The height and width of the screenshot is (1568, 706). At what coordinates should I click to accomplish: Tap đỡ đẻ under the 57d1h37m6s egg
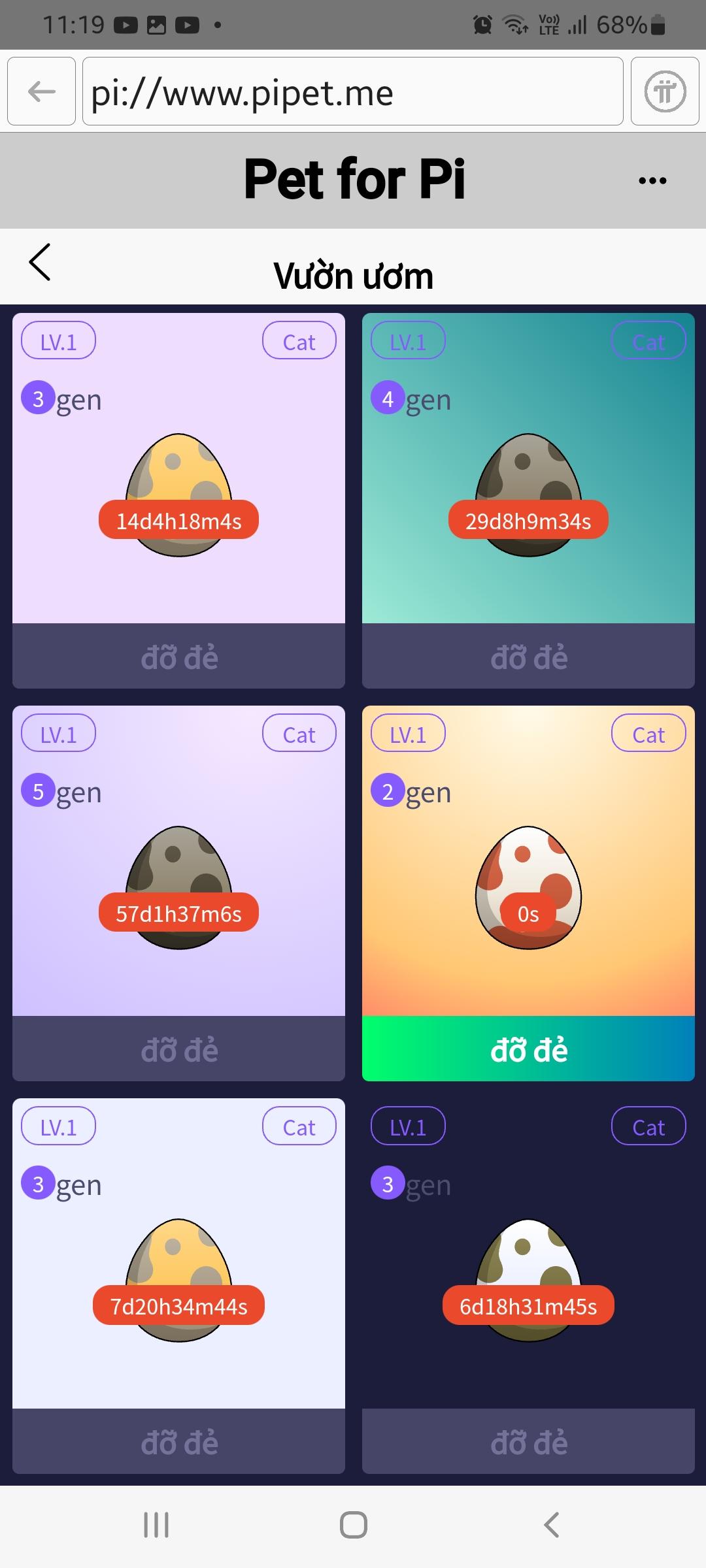(178, 1049)
